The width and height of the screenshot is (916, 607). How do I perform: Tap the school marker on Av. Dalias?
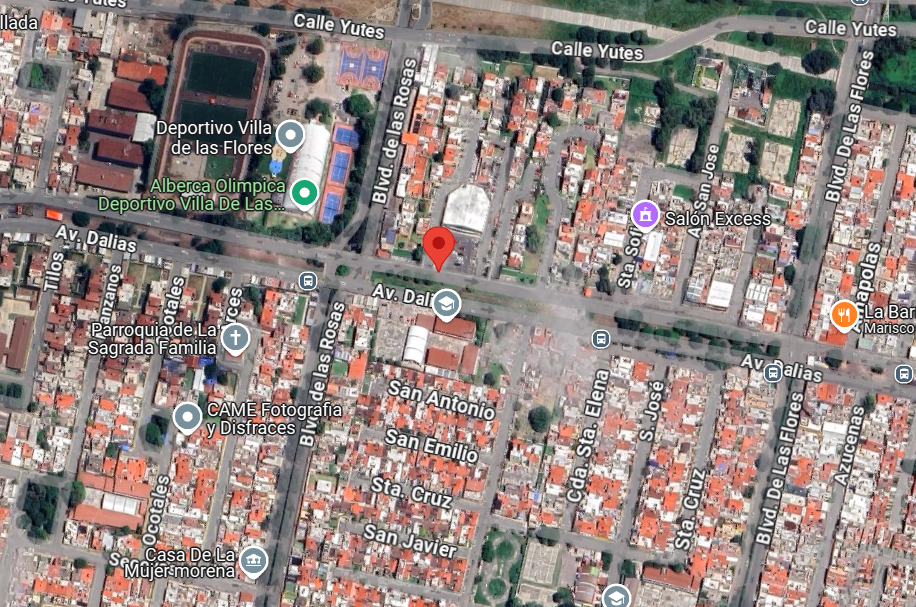coord(446,301)
